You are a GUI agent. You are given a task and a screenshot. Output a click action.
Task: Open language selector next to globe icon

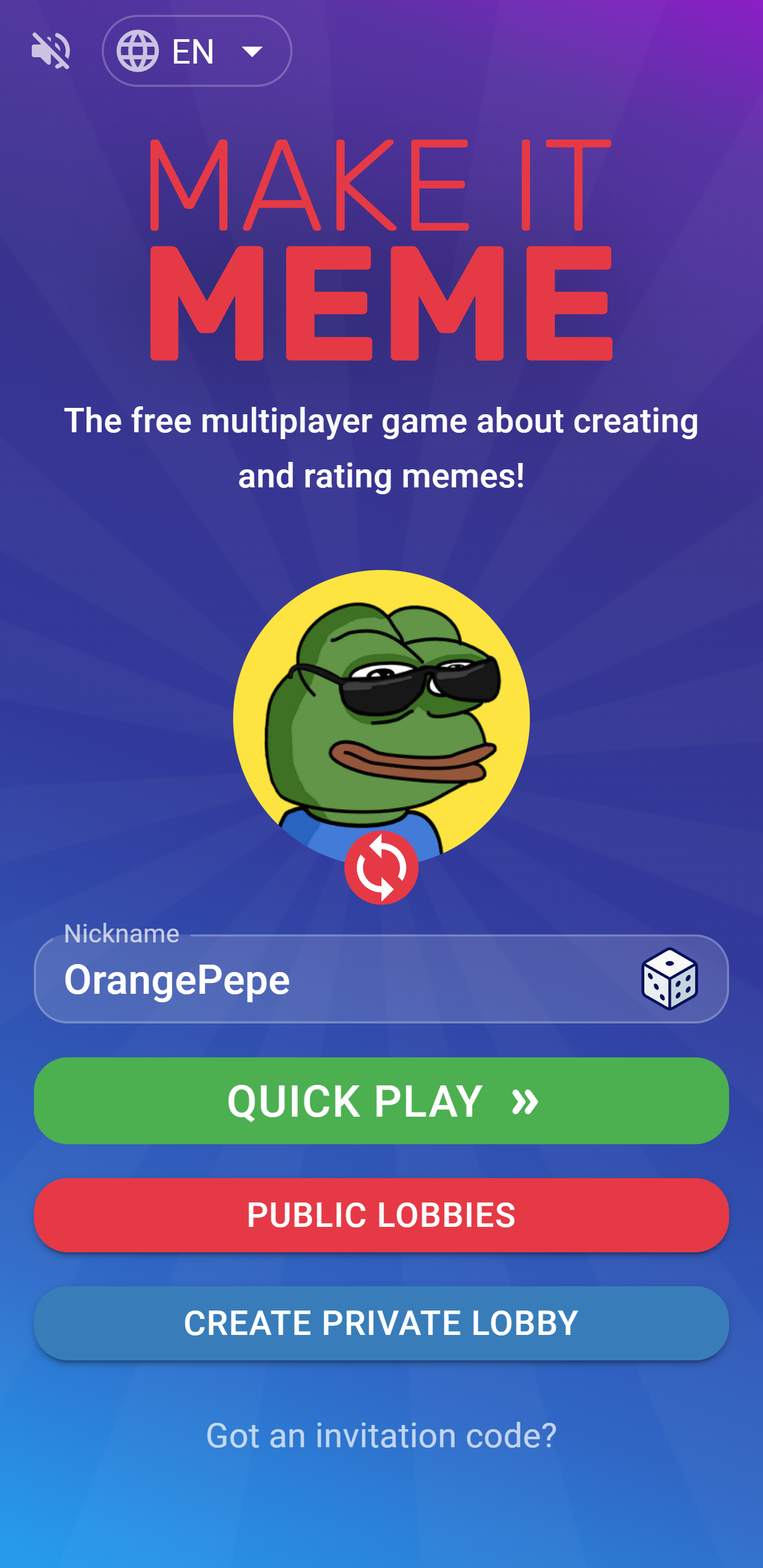tap(192, 50)
